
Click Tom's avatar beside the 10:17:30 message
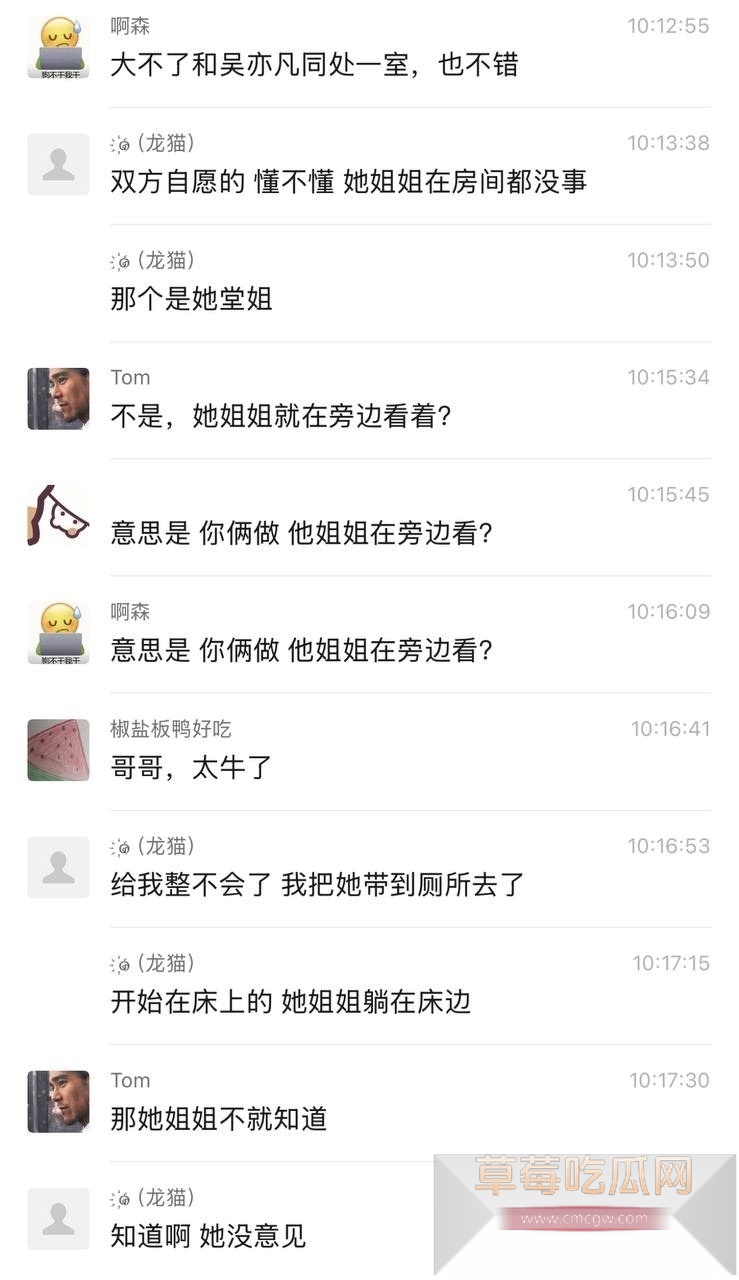tap(57, 1100)
